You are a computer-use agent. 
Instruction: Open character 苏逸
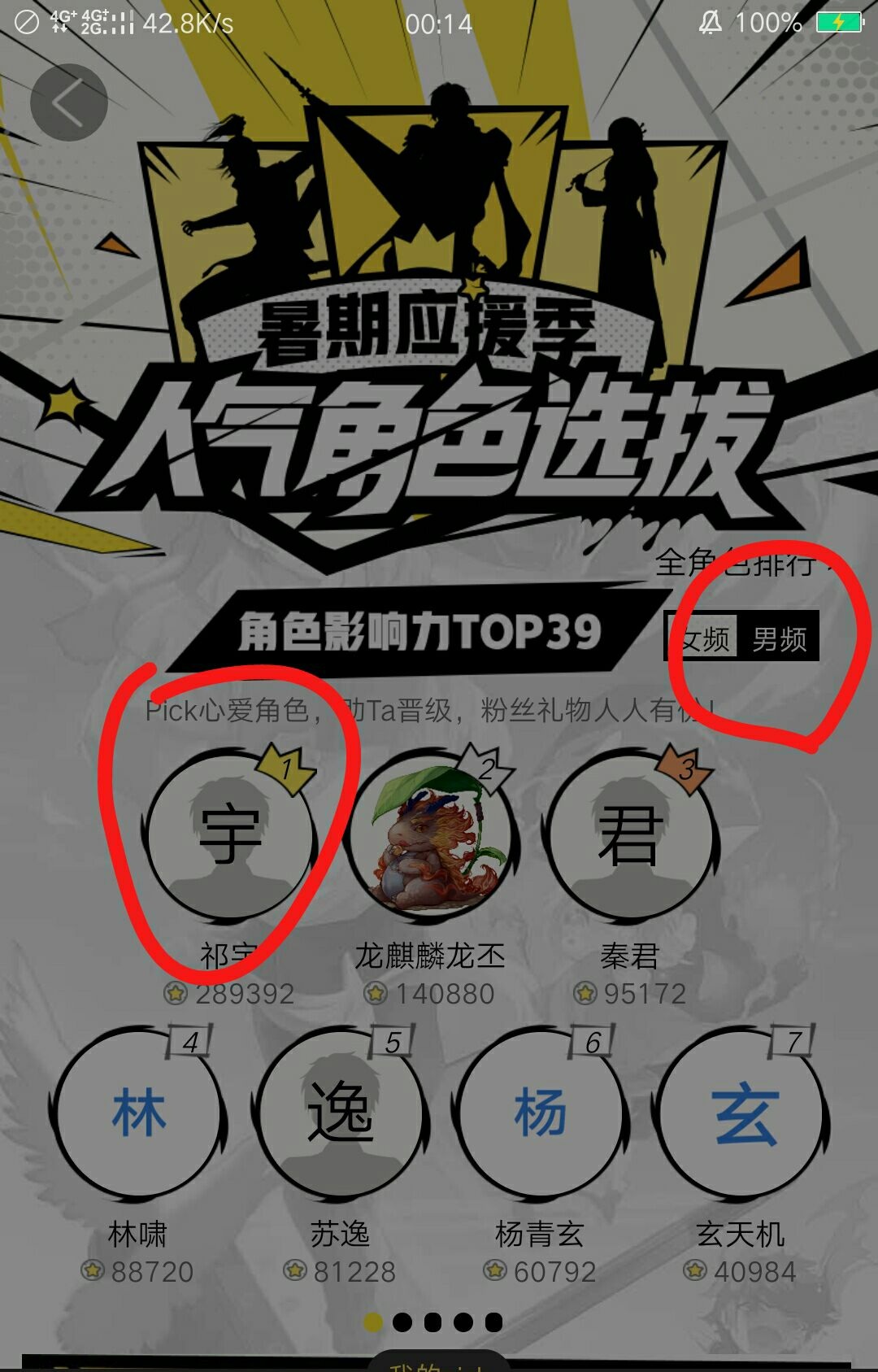click(x=340, y=1114)
